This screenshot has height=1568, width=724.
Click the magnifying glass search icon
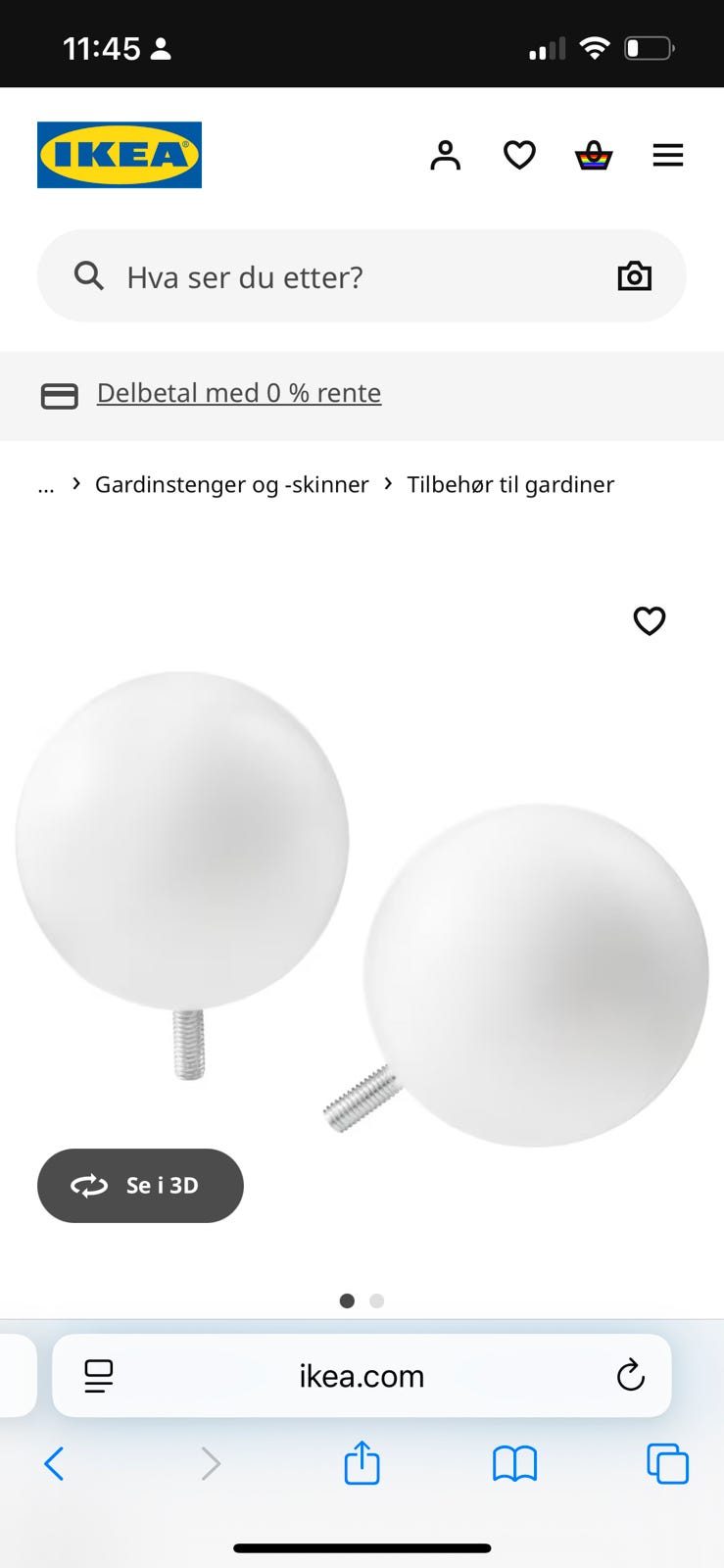[x=89, y=275]
